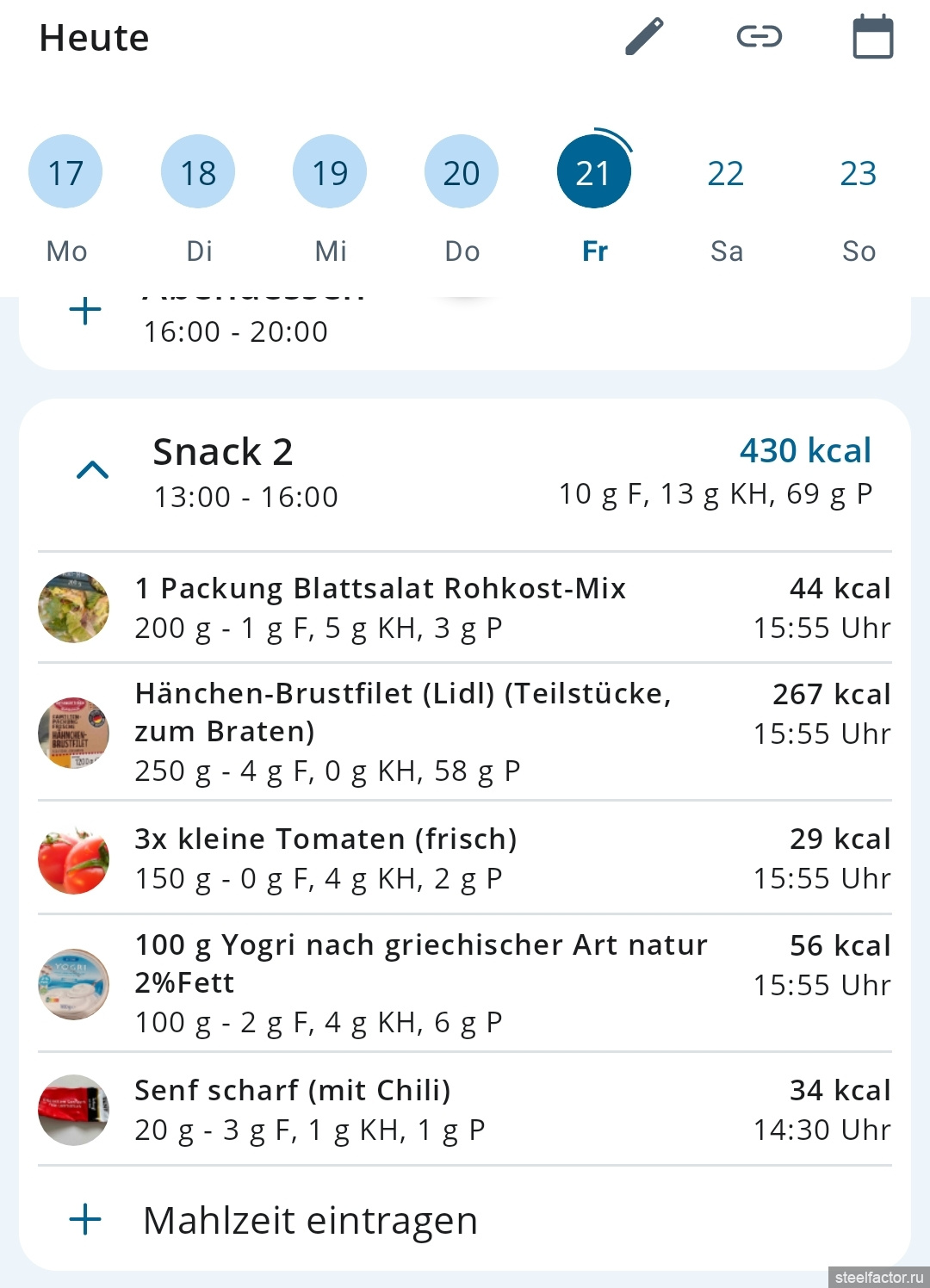Add an entry to the 16:00 - 20:00 meal
The height and width of the screenshot is (1288, 930).
pyautogui.click(x=85, y=311)
